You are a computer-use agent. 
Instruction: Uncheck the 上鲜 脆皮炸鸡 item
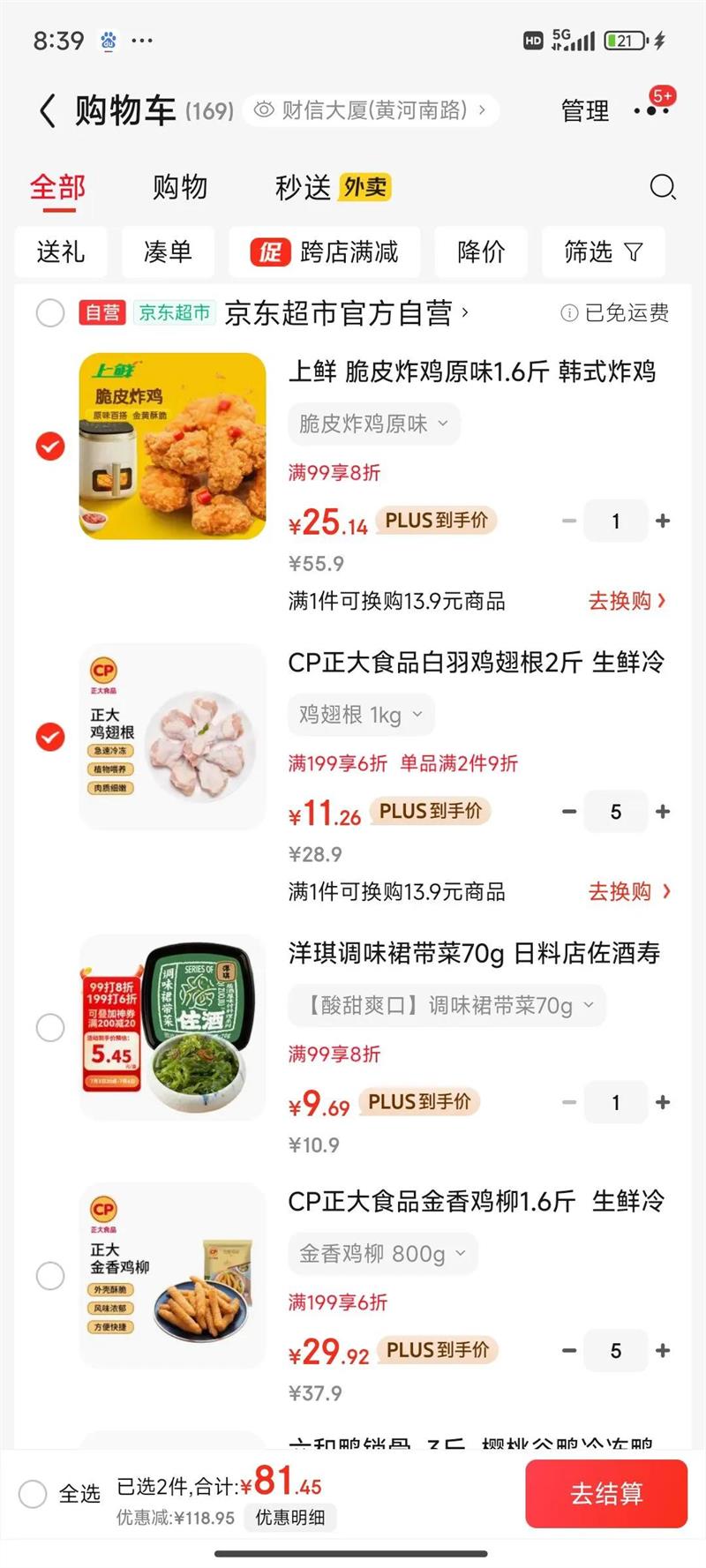point(50,446)
